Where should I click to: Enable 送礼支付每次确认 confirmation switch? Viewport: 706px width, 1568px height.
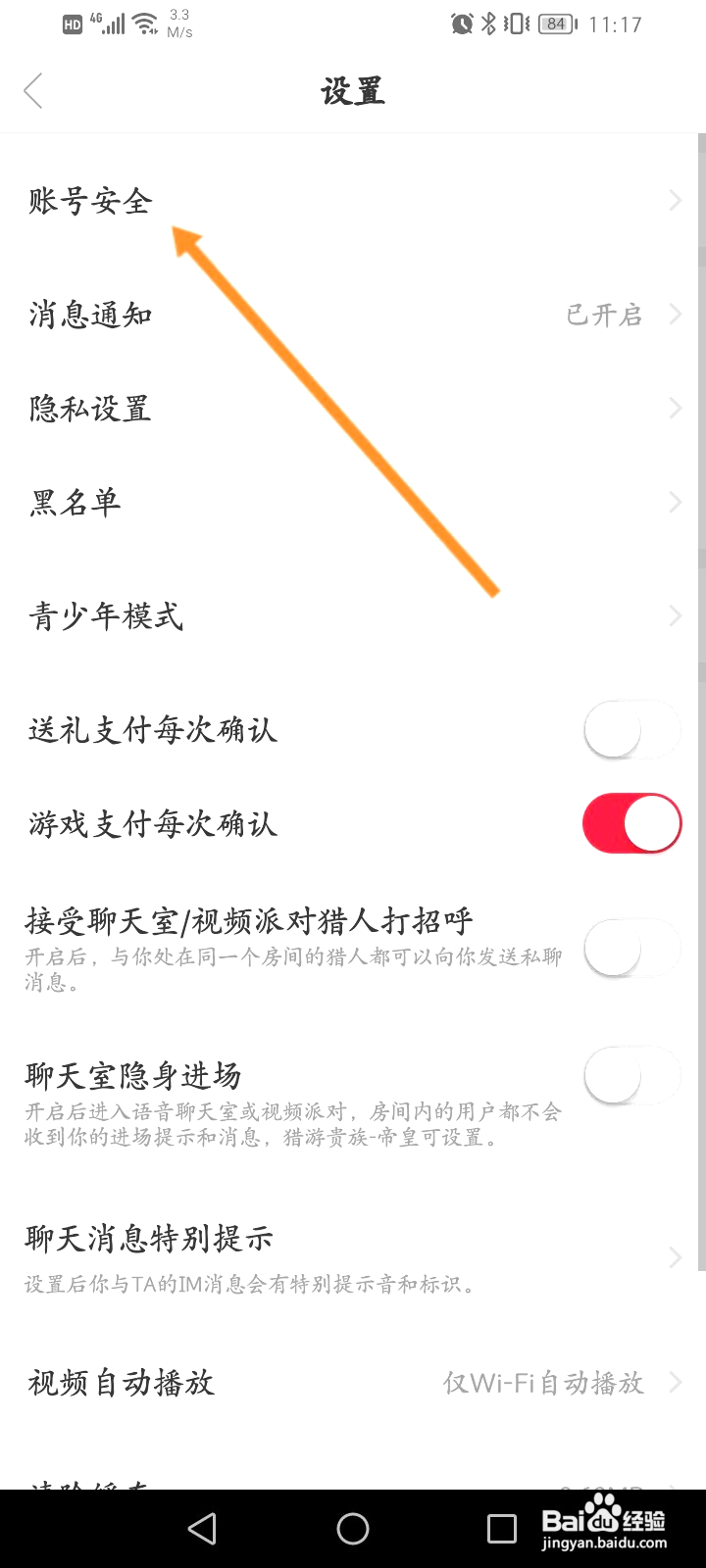pyautogui.click(x=630, y=729)
